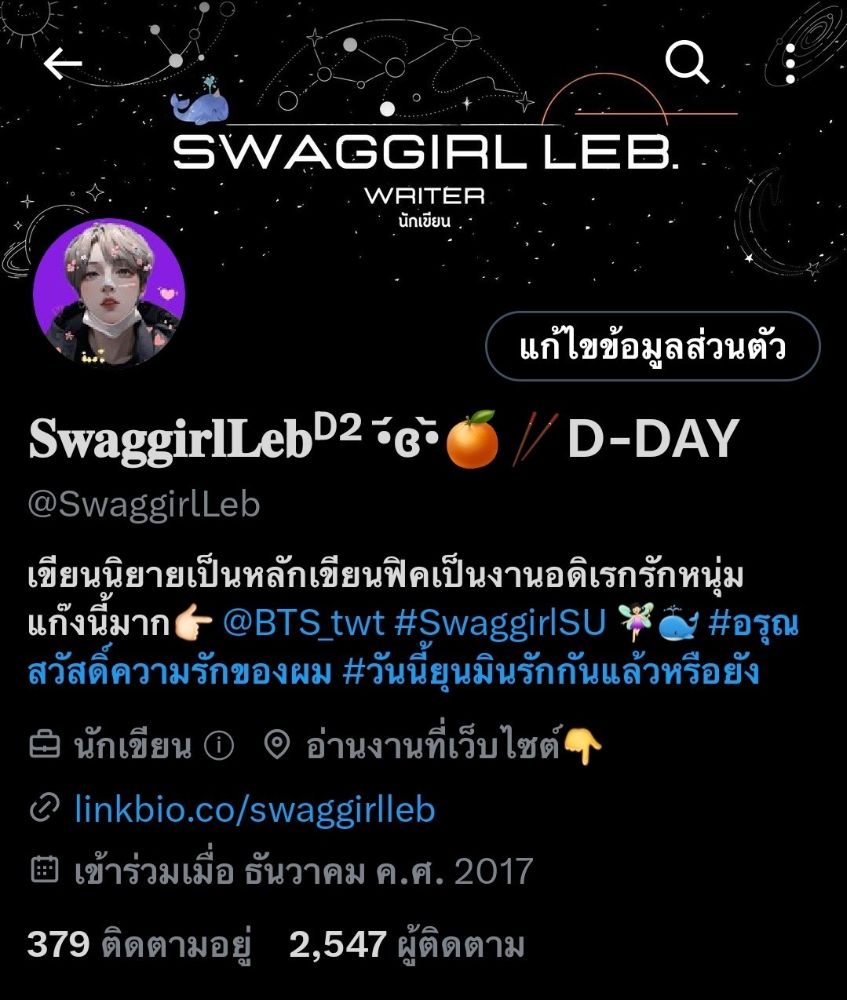View the 379 ติดตามอยู่ following list
Screen dimensions: 847x1000
(x=138, y=944)
